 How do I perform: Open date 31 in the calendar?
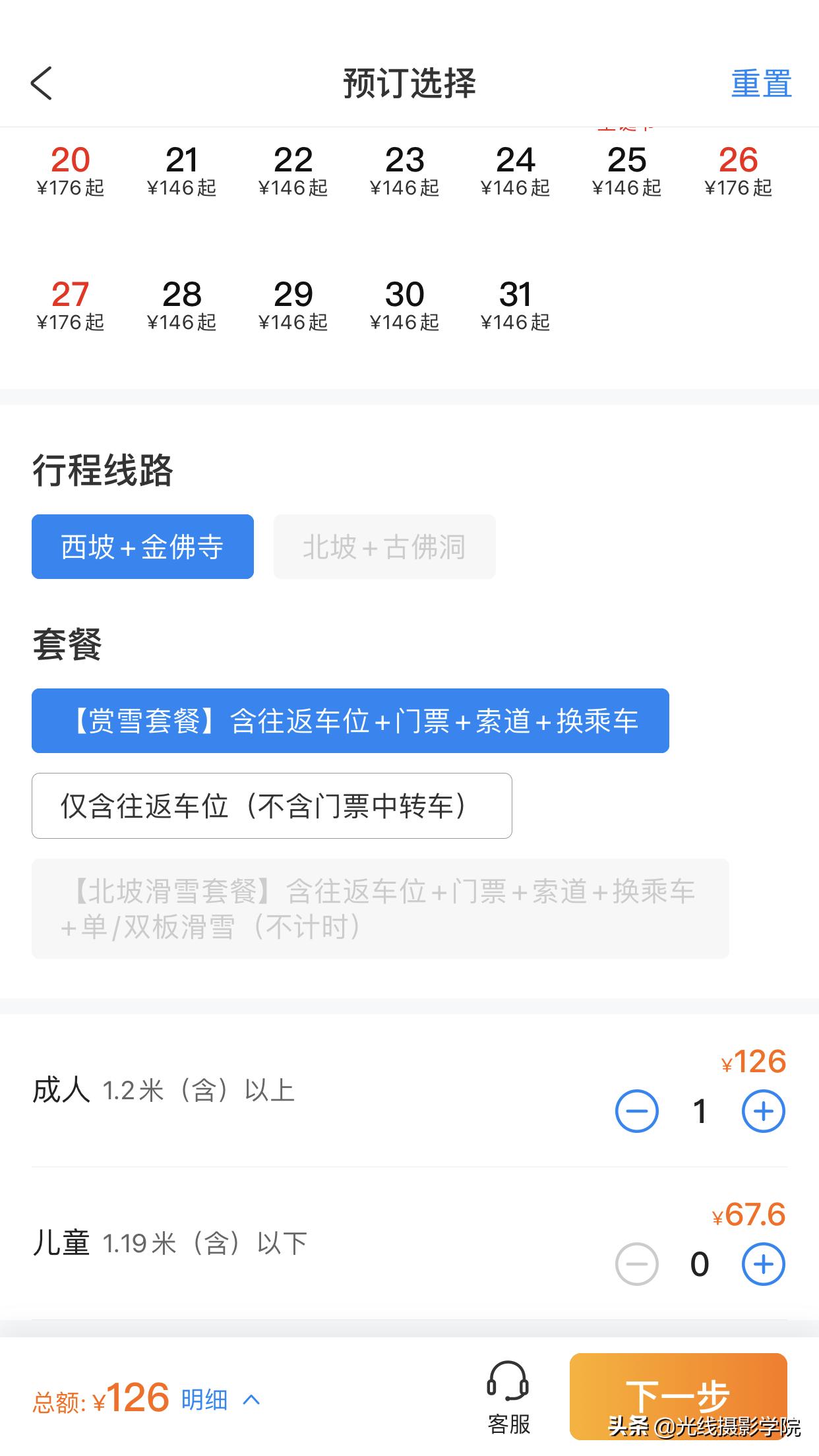pyautogui.click(x=516, y=305)
